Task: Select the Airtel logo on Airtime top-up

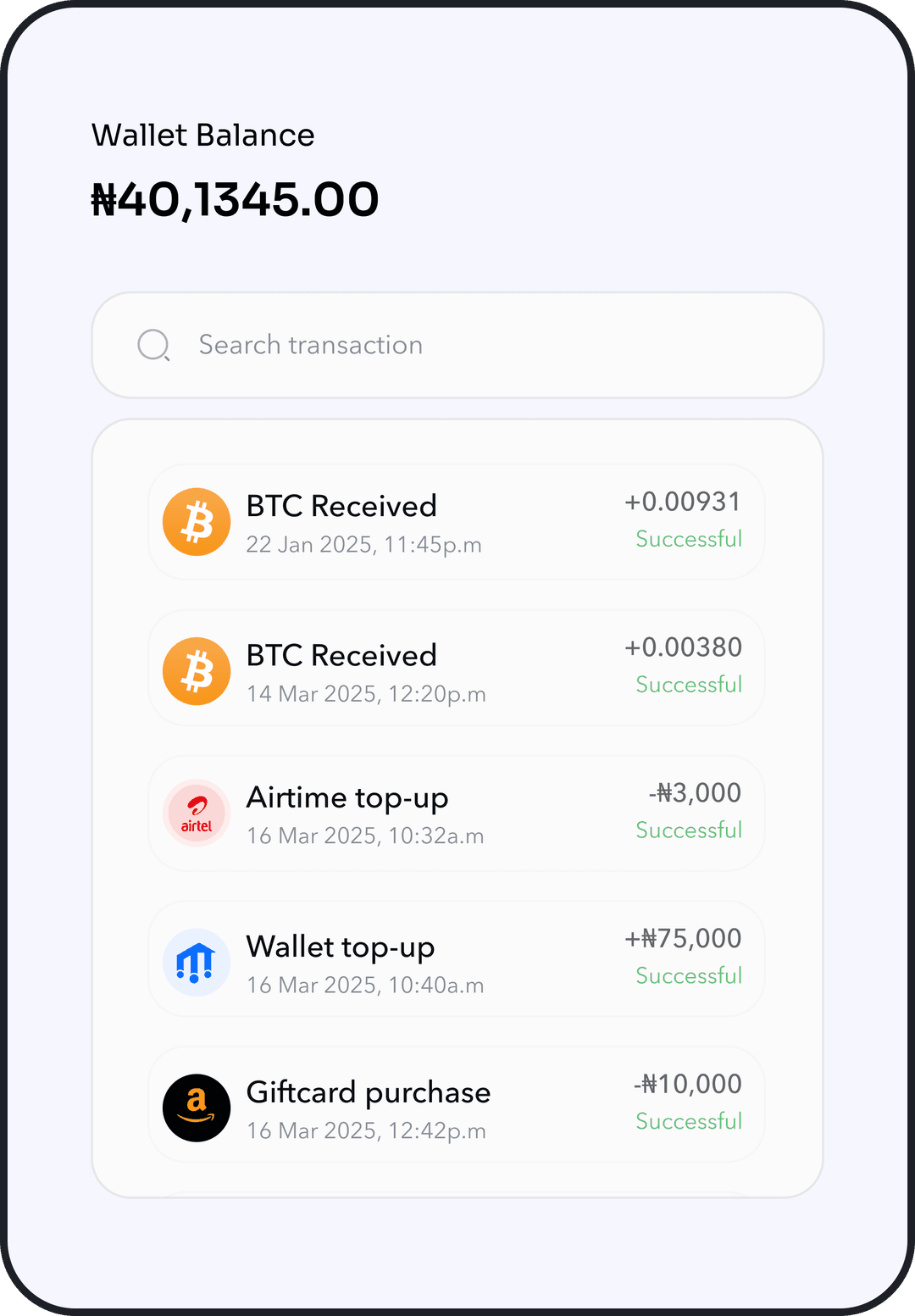Action: pyautogui.click(x=196, y=813)
